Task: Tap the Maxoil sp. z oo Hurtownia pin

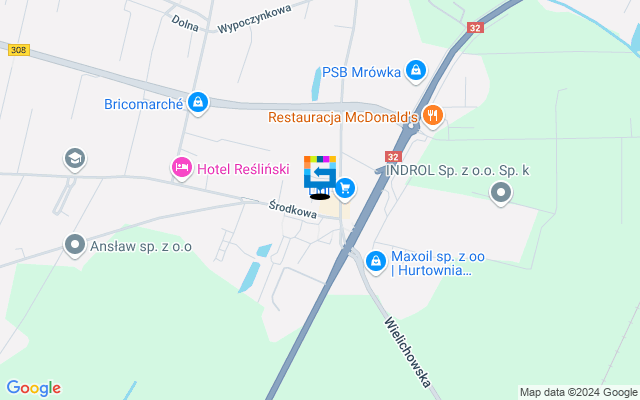Action: (x=375, y=260)
